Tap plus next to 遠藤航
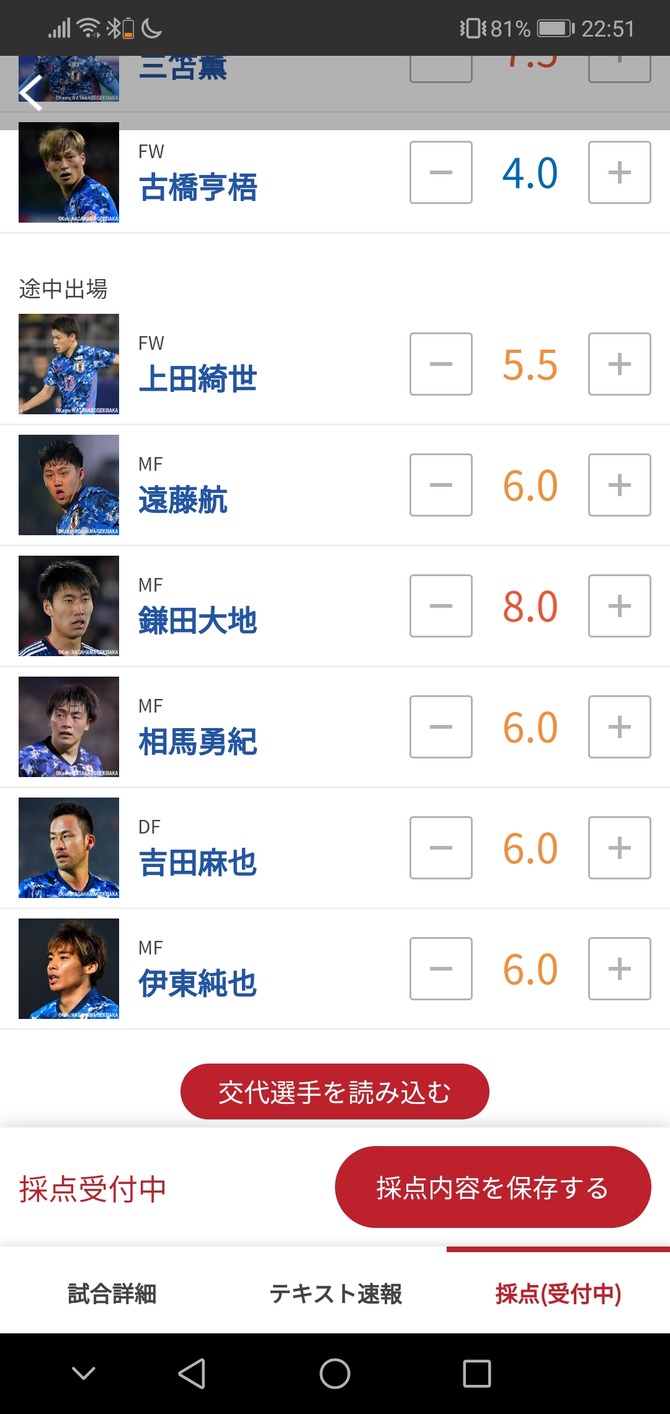Viewport: 670px width, 1414px height. coord(619,486)
